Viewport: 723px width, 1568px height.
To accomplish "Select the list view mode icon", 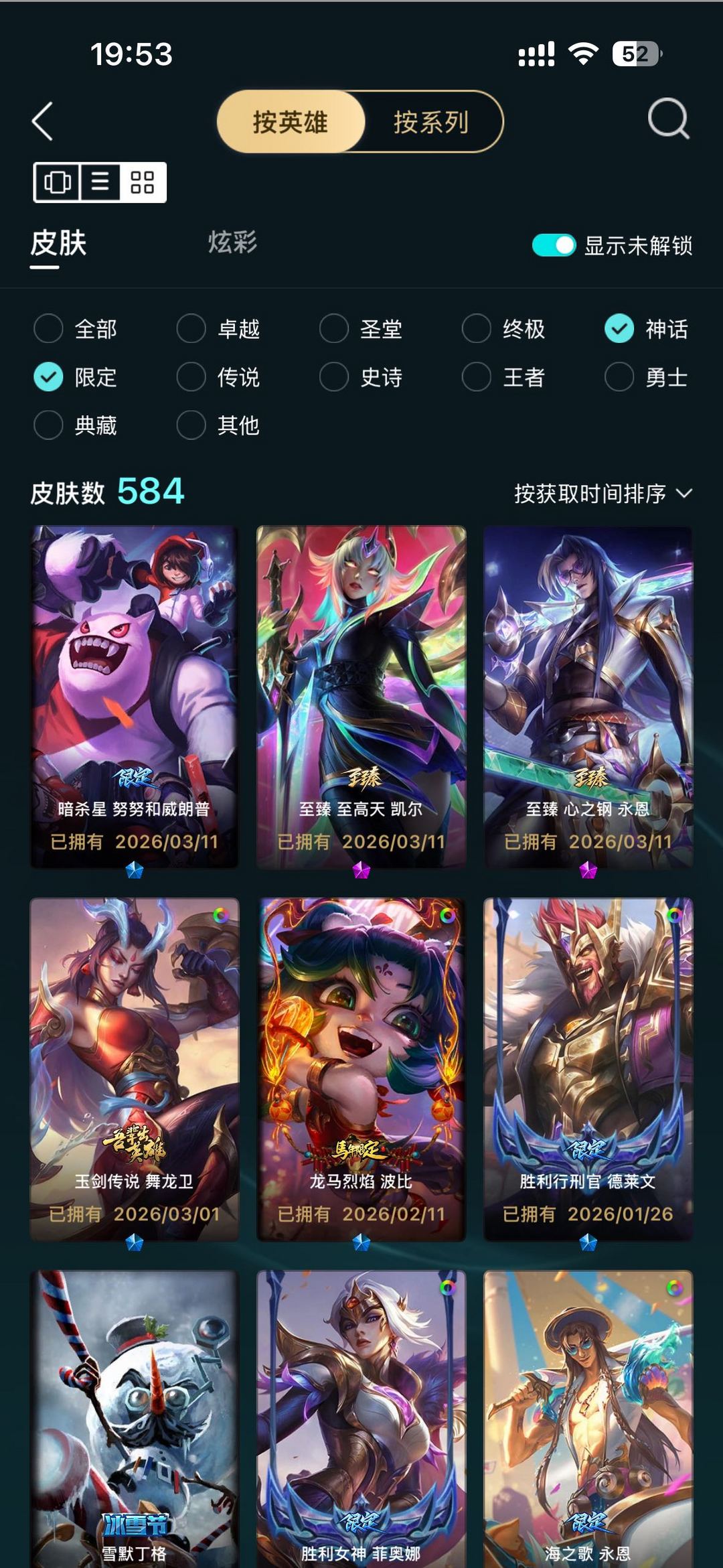I will 99,182.
